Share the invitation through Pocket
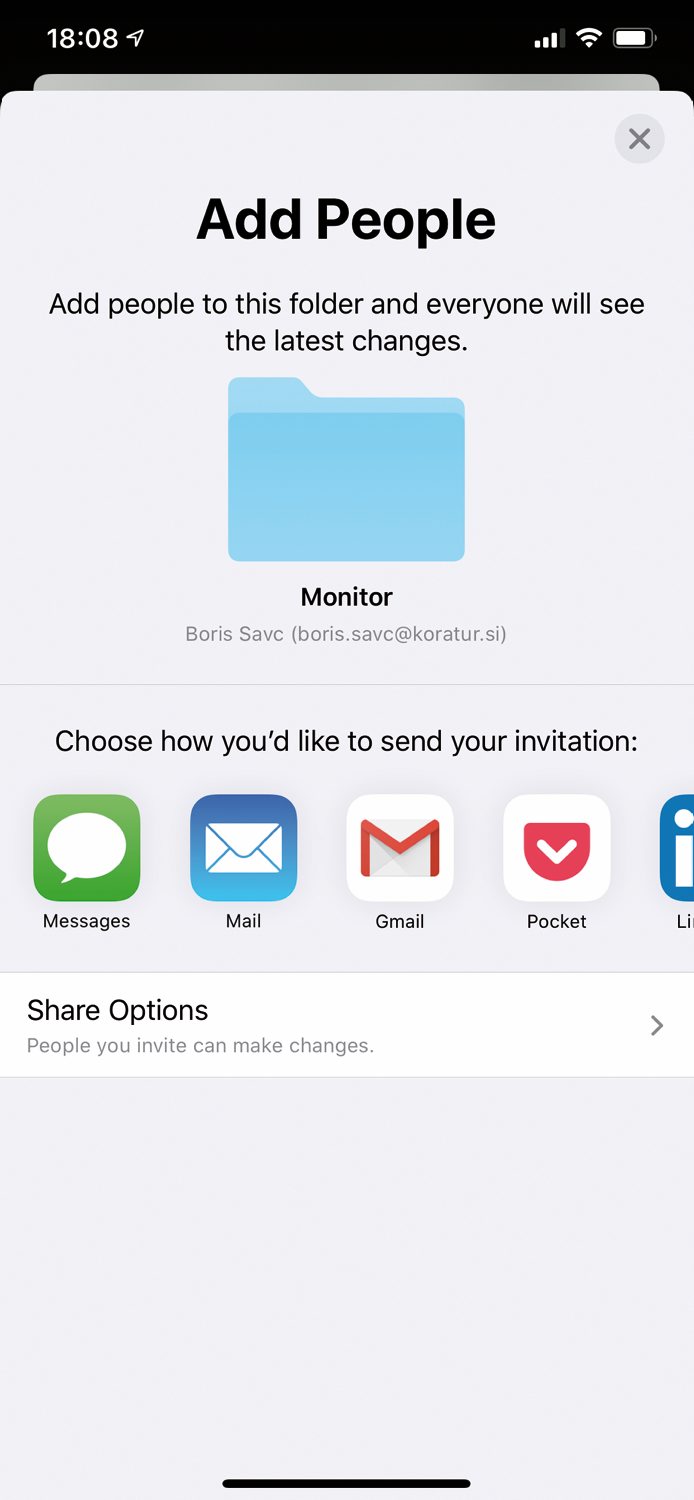Screen dimensions: 694x1500 point(557,848)
